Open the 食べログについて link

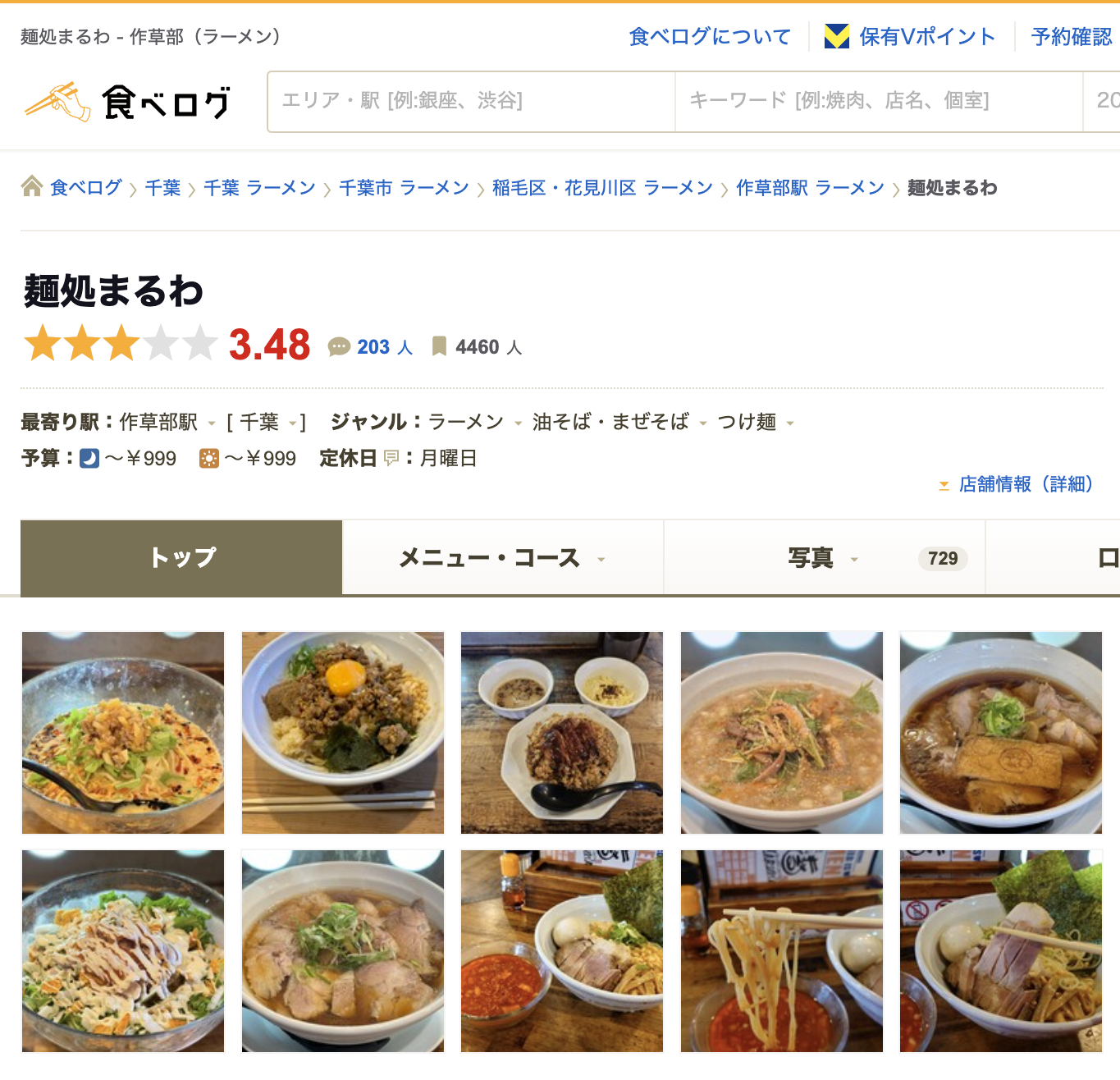point(709,37)
